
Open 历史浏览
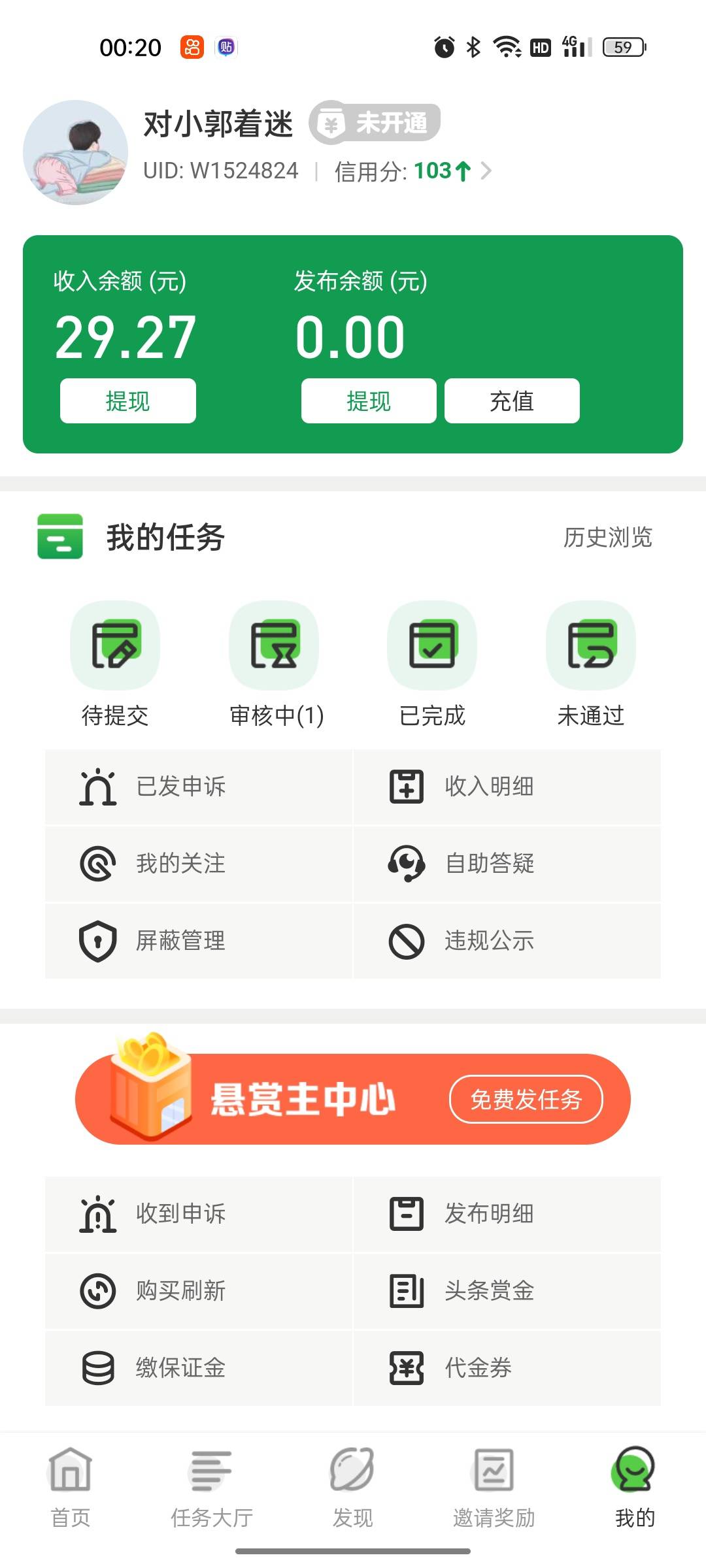(x=607, y=537)
